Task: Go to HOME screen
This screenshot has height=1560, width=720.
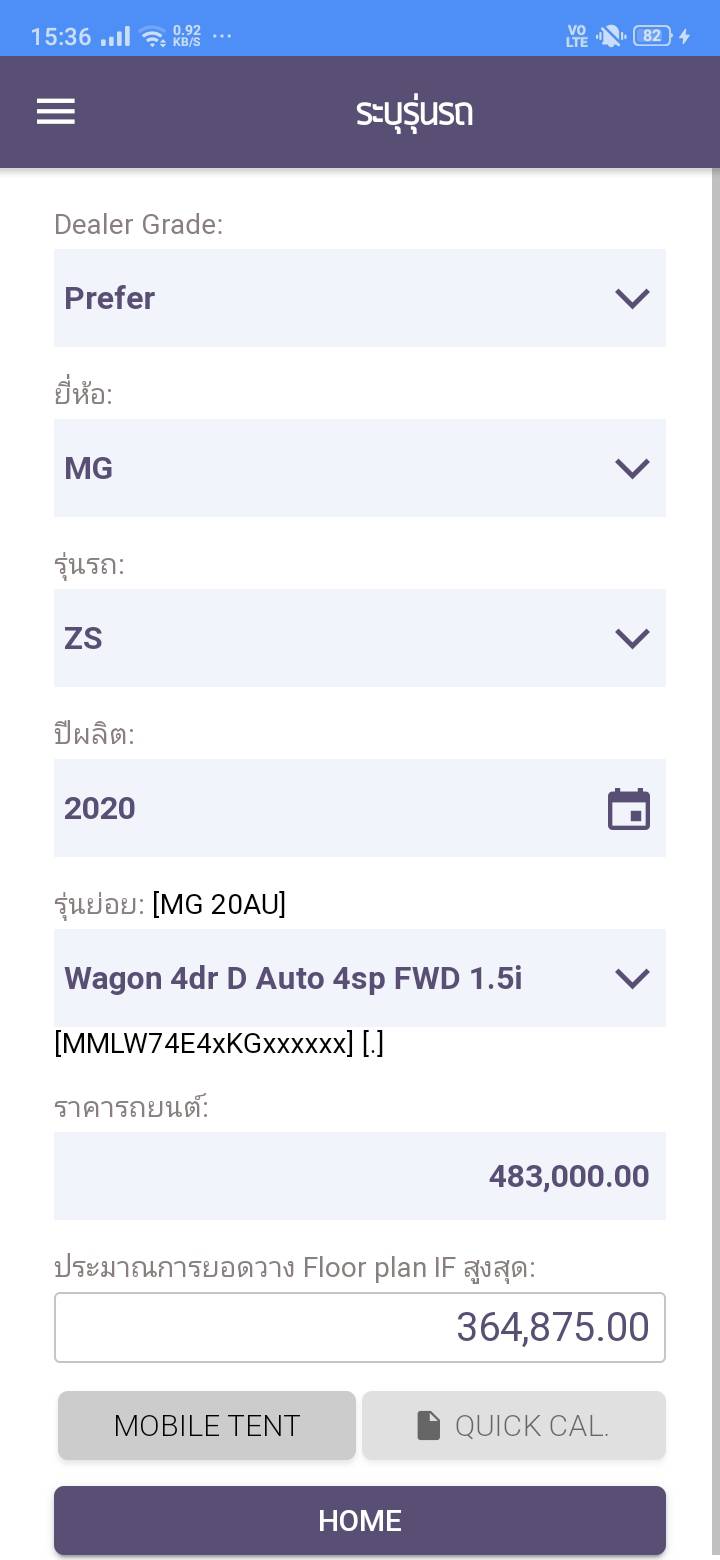Action: point(360,1520)
